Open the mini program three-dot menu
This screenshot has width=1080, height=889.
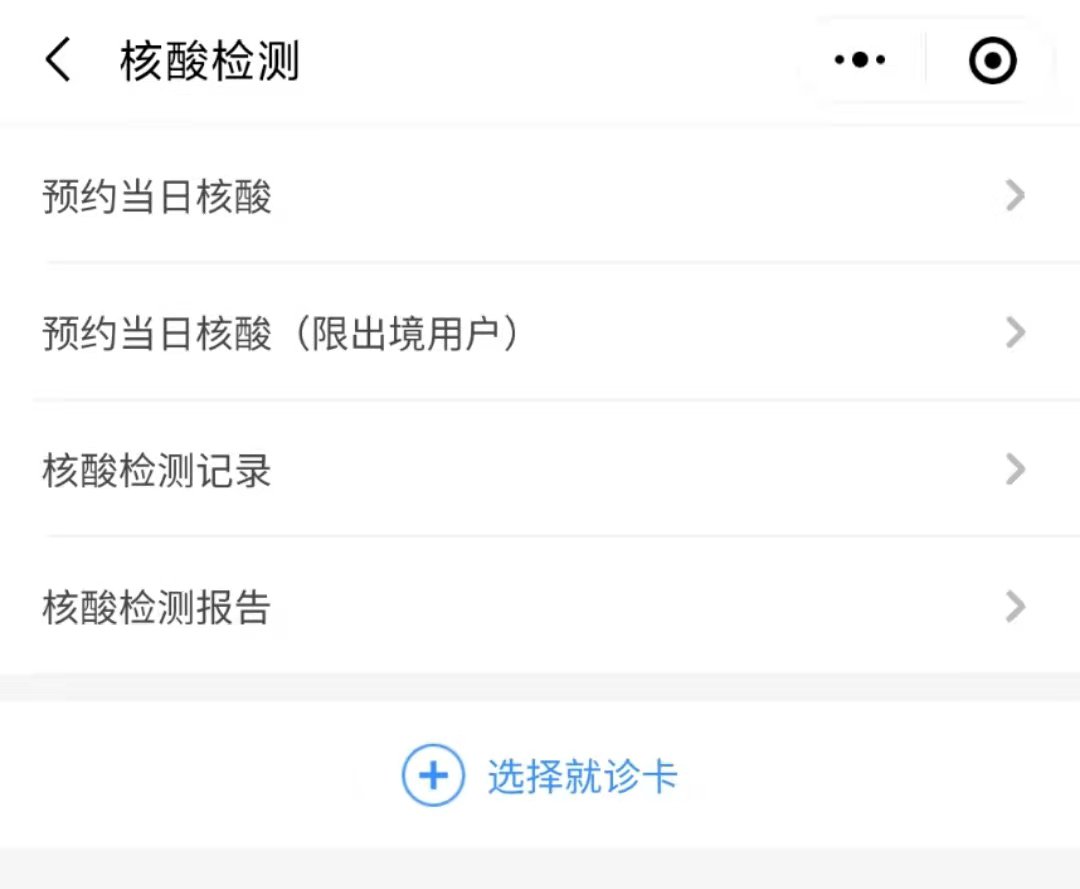(x=860, y=60)
